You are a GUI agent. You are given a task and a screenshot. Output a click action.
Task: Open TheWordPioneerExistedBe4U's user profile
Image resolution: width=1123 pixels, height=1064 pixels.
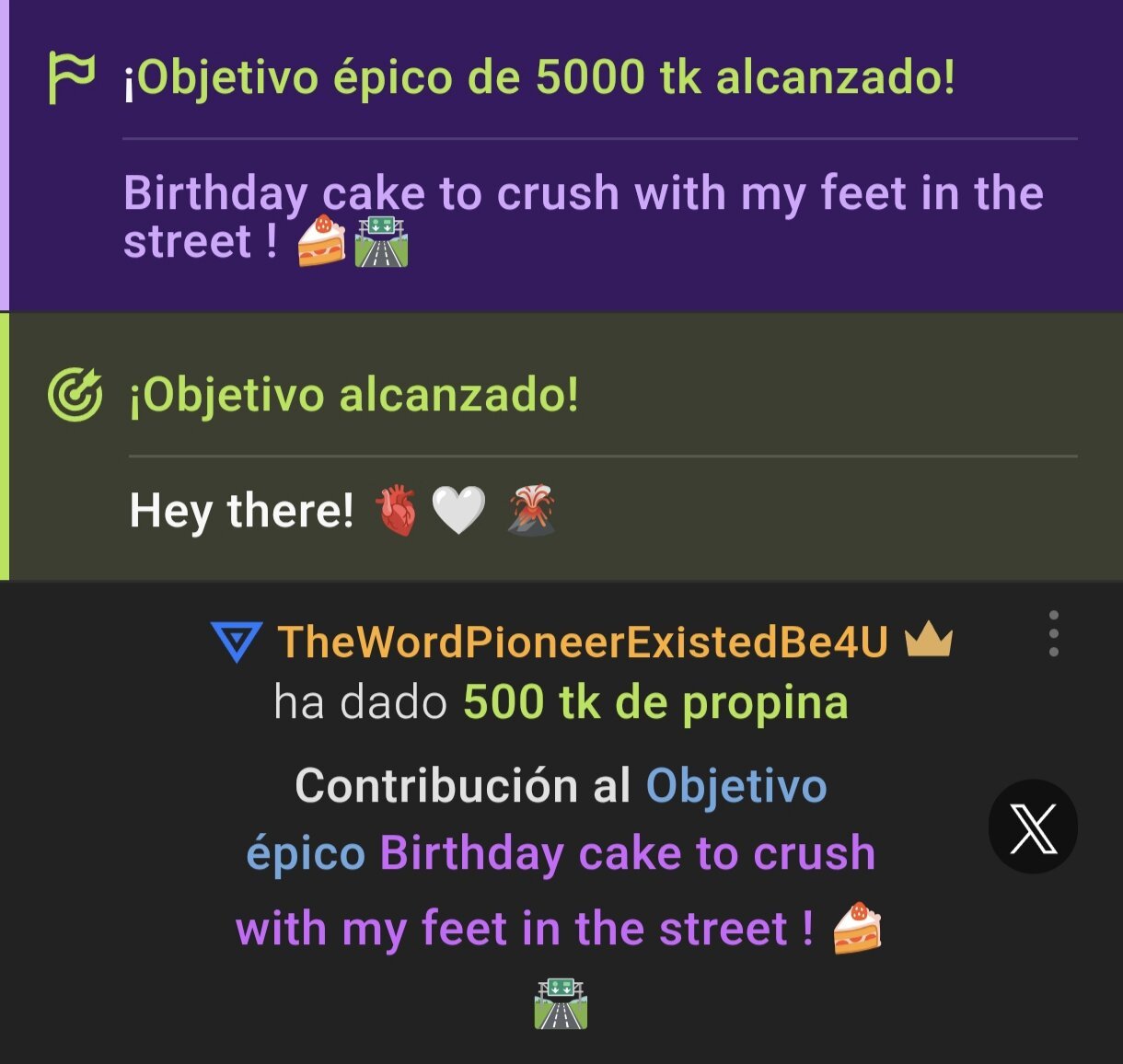pyautogui.click(x=583, y=642)
